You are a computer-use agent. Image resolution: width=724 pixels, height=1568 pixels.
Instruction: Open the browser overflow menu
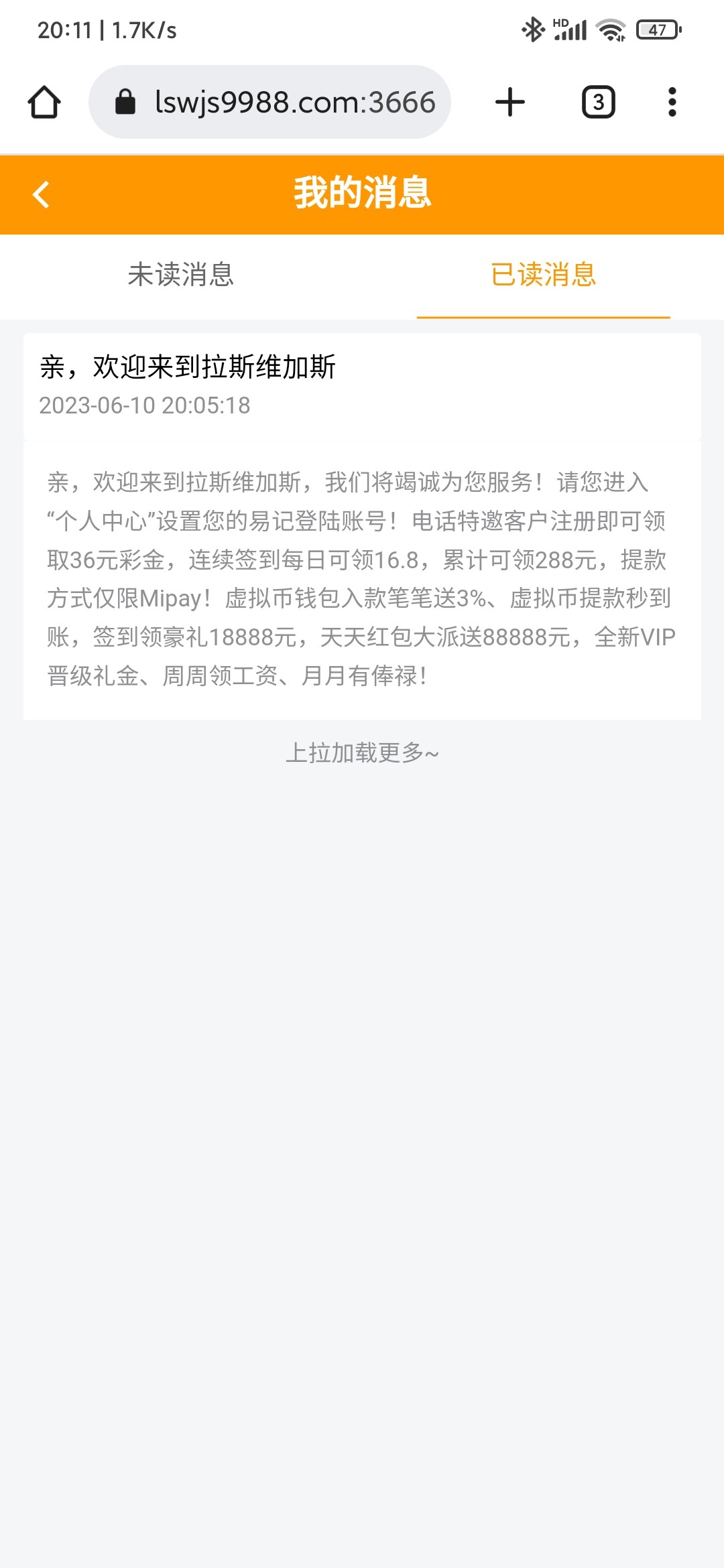point(672,103)
